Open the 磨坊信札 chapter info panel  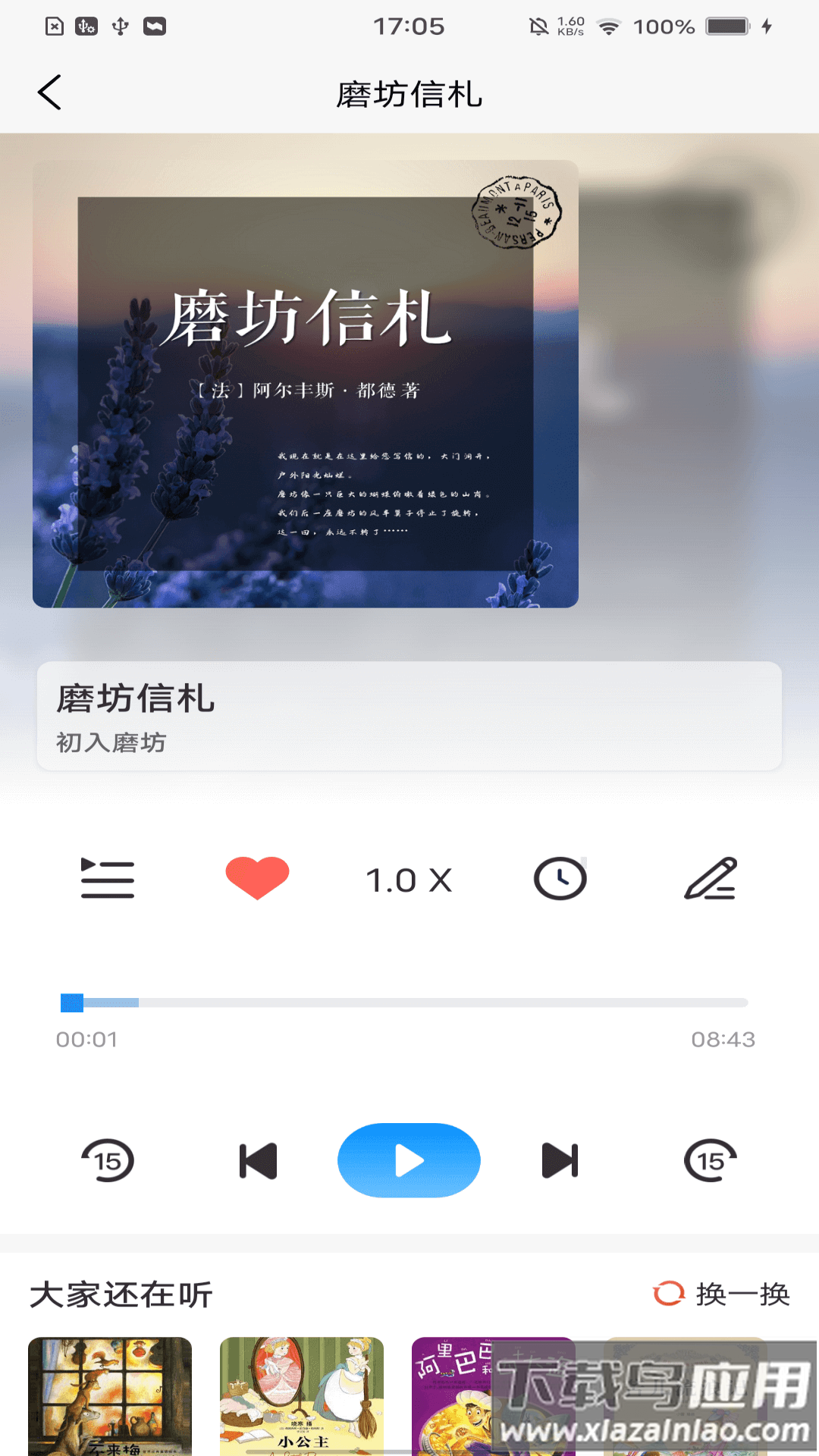409,717
